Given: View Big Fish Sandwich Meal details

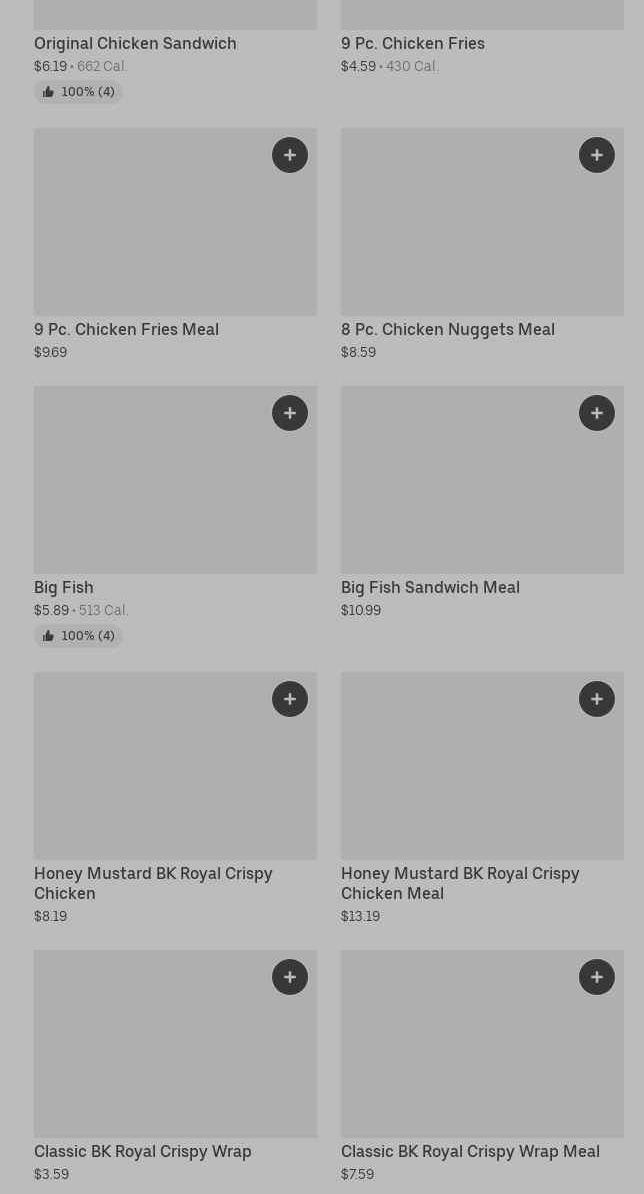Looking at the screenshot, I should coord(430,588).
